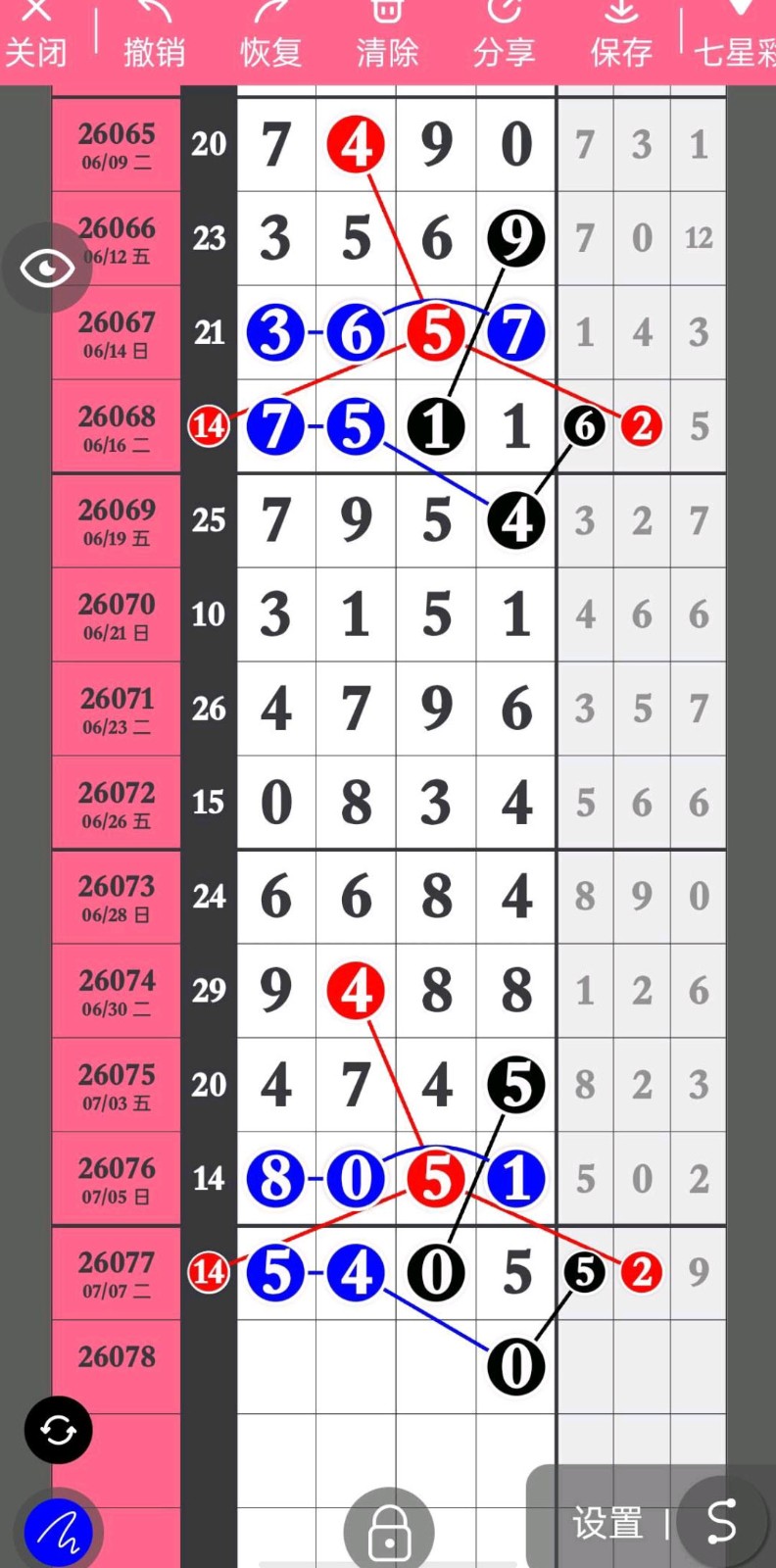Undo the last drawing with 撤销

(x=154, y=37)
